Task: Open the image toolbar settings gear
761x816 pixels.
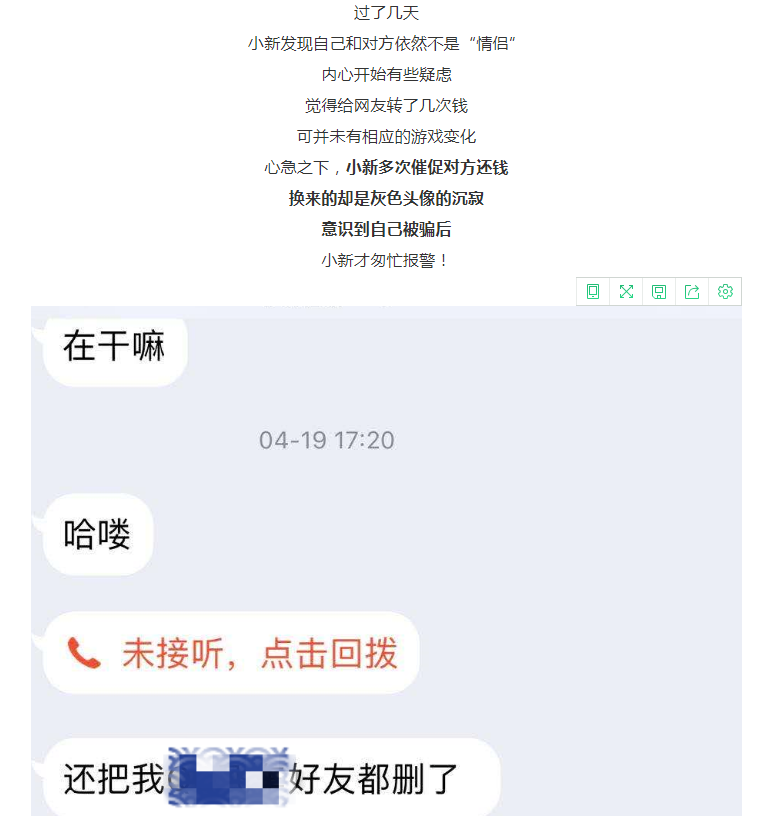Action: (725, 292)
